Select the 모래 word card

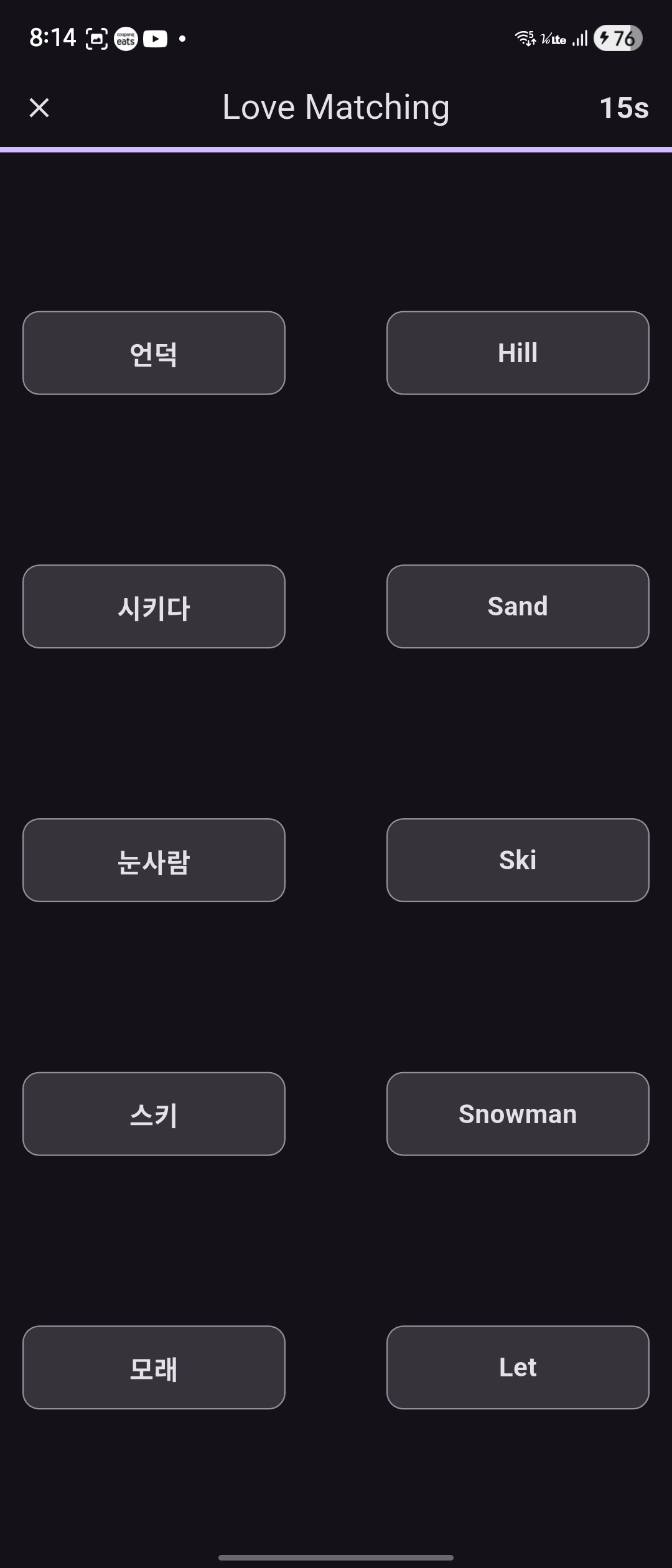tap(154, 1368)
